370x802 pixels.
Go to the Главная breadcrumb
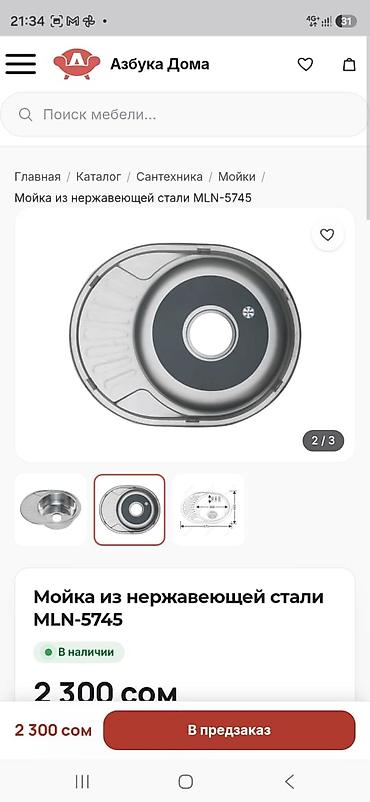(x=37, y=177)
